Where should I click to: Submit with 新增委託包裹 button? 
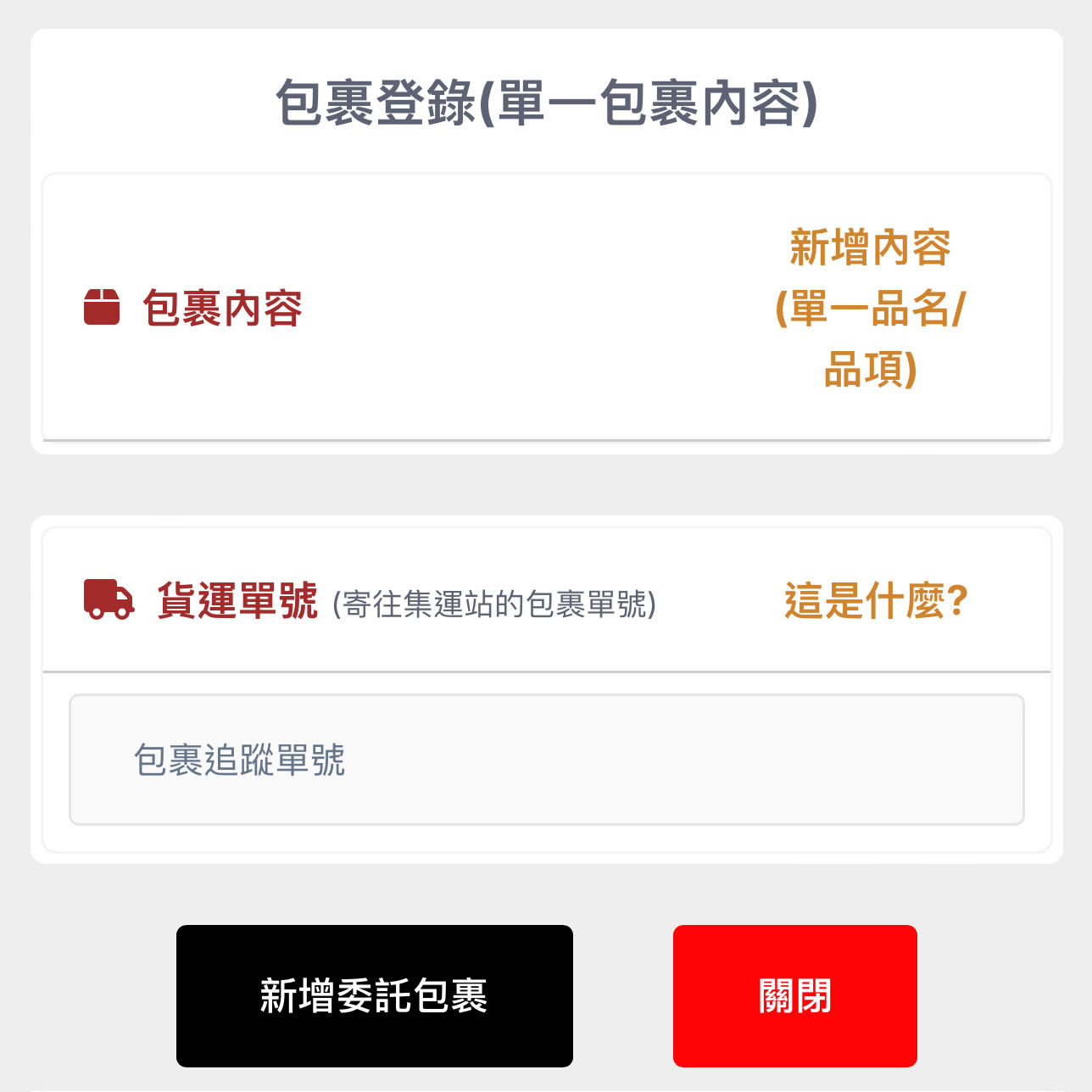(374, 995)
